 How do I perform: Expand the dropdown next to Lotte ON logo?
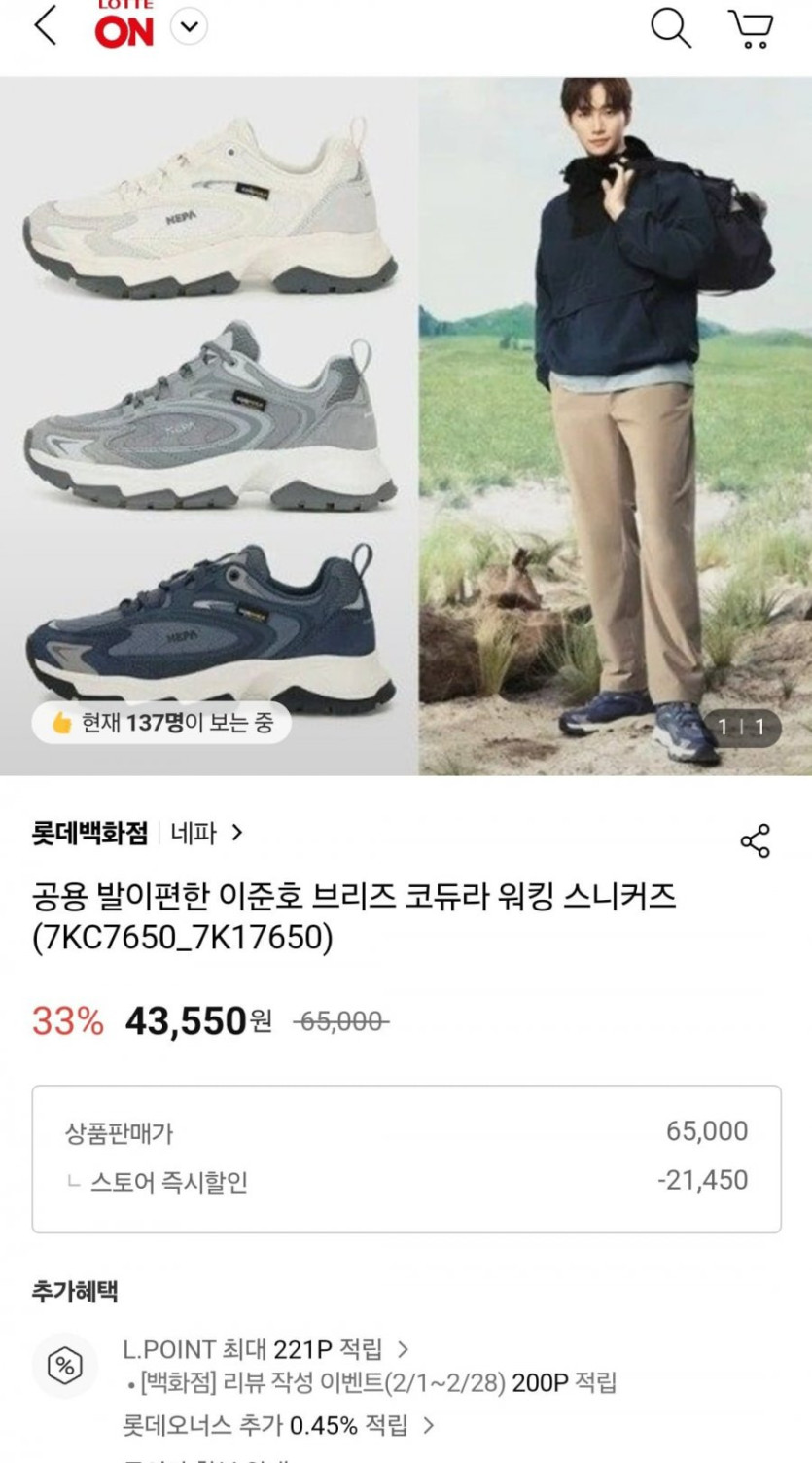(190, 26)
